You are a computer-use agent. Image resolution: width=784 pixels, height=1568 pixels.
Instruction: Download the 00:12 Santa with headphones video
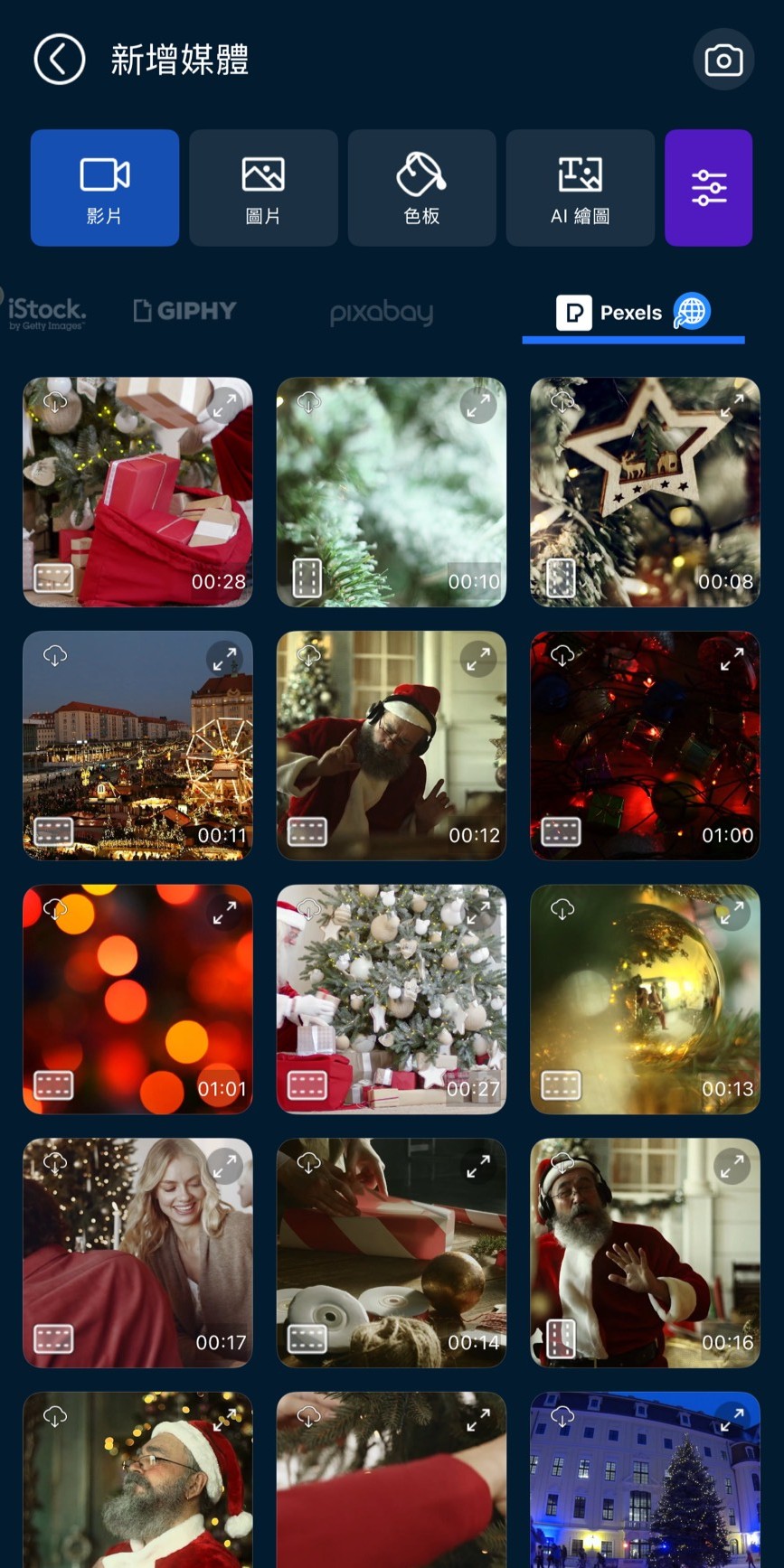point(309,655)
